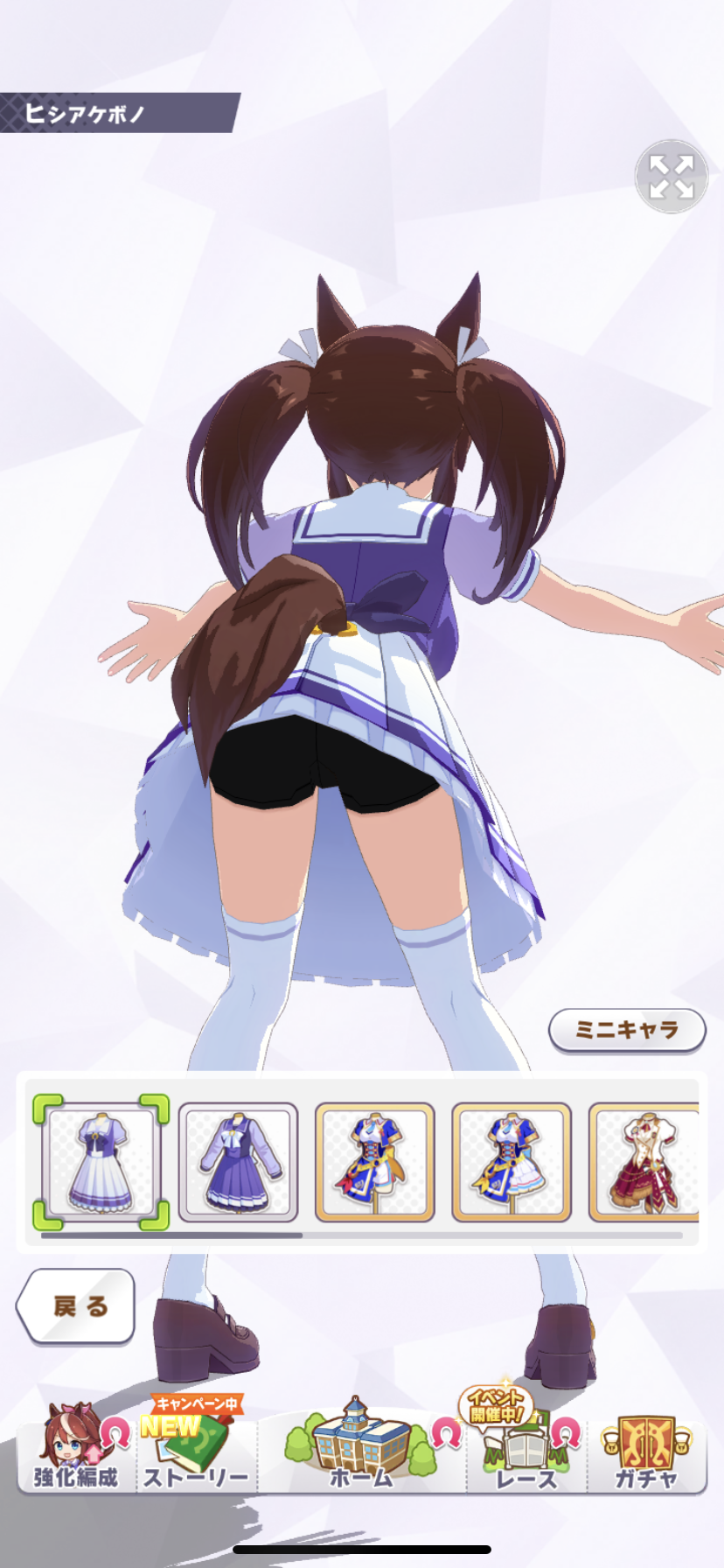Choose the fourth outfit, blue and pink dress
The height and width of the screenshot is (1568, 724).
512,1161
